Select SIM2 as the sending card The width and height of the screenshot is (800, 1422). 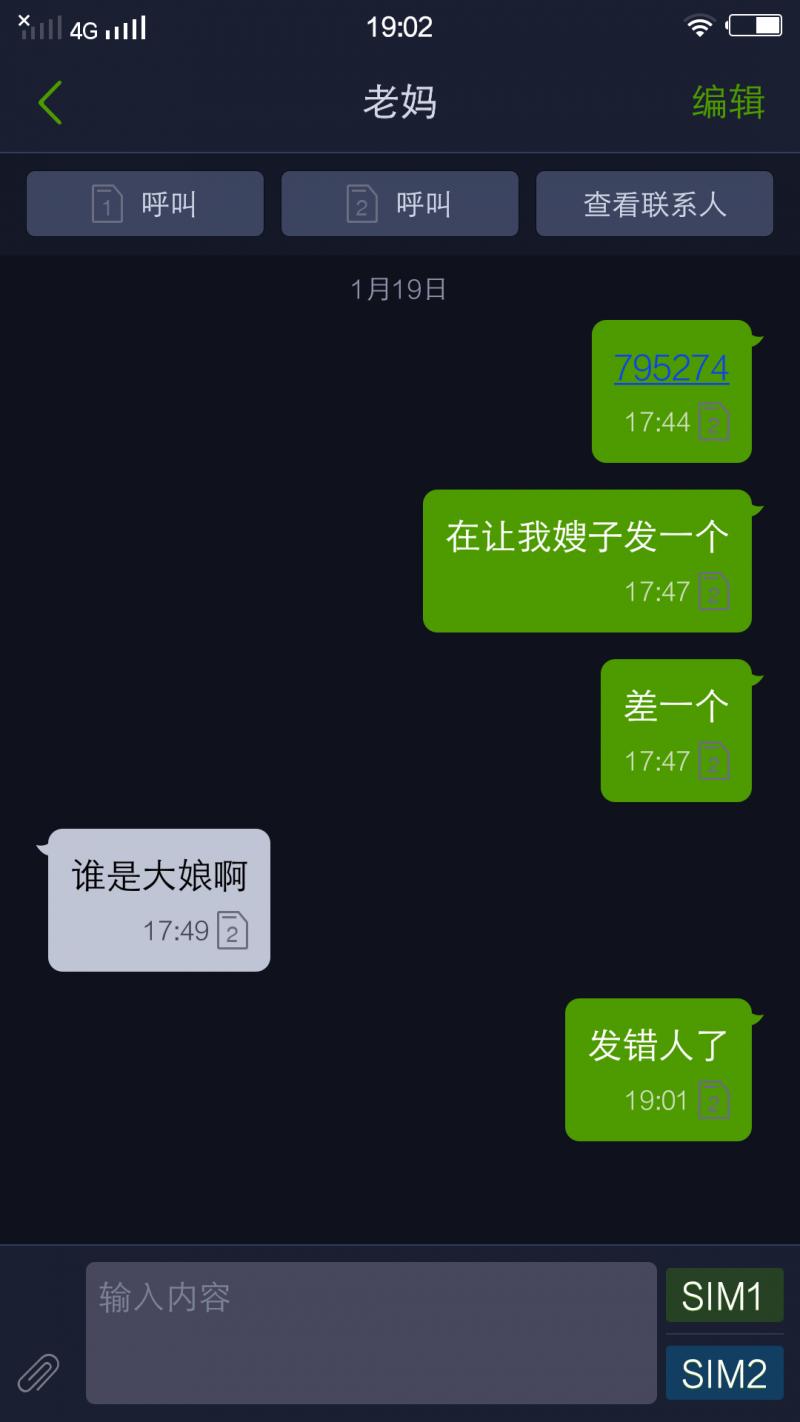(x=724, y=1374)
